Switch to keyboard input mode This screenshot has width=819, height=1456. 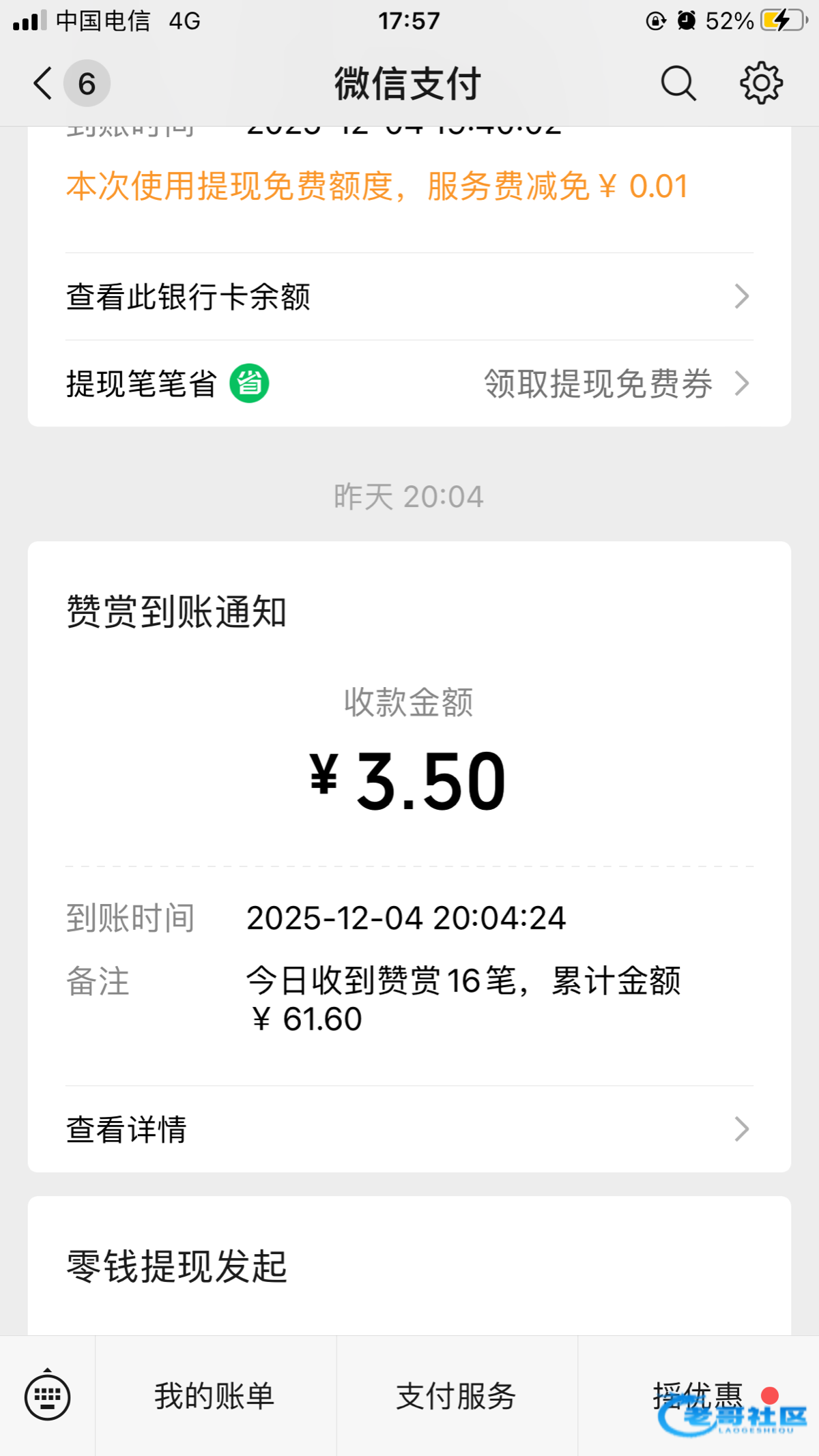[47, 1396]
